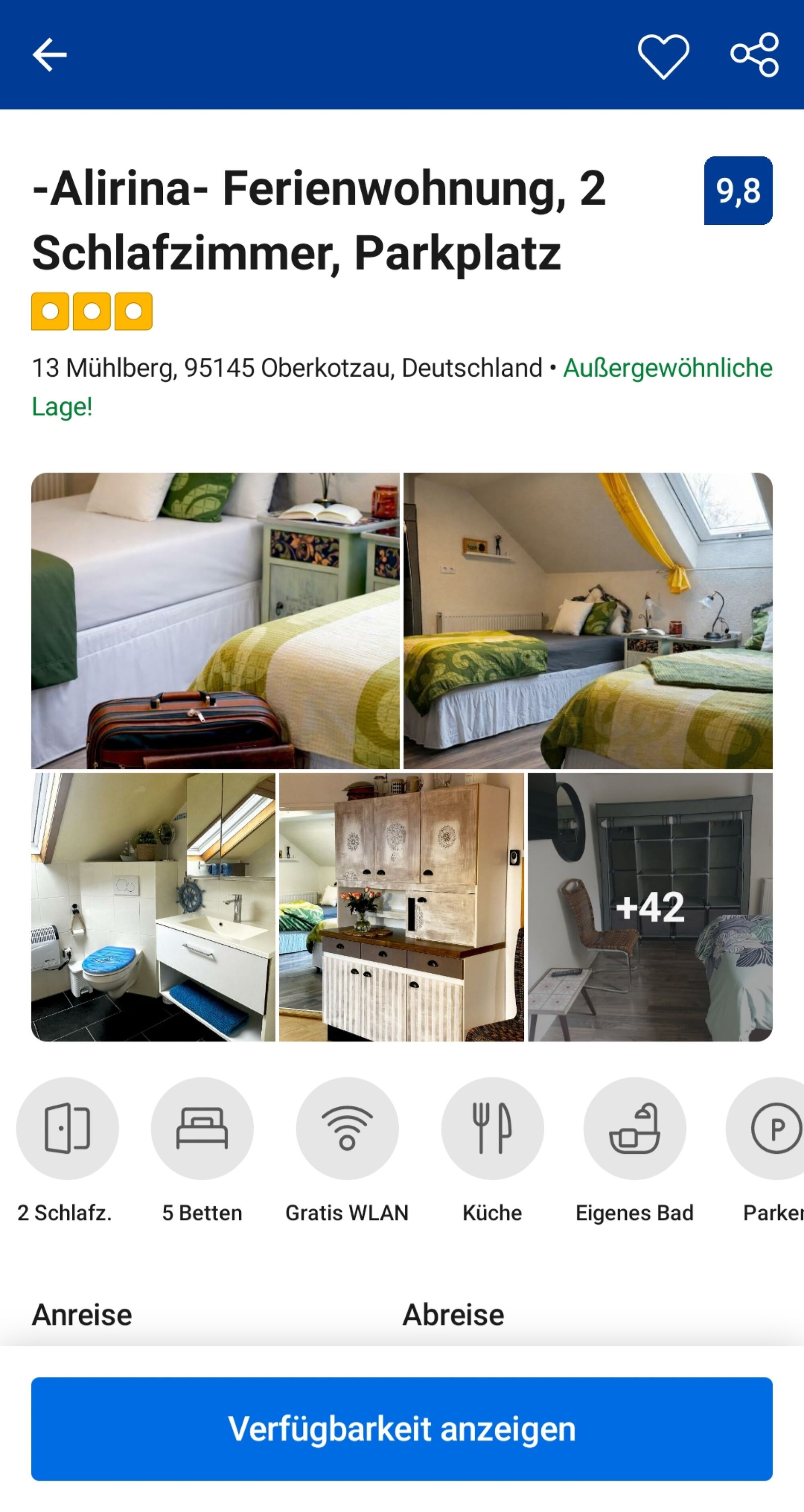Click the property address text
Screen dimensions: 804x1512
pyautogui.click(x=287, y=369)
